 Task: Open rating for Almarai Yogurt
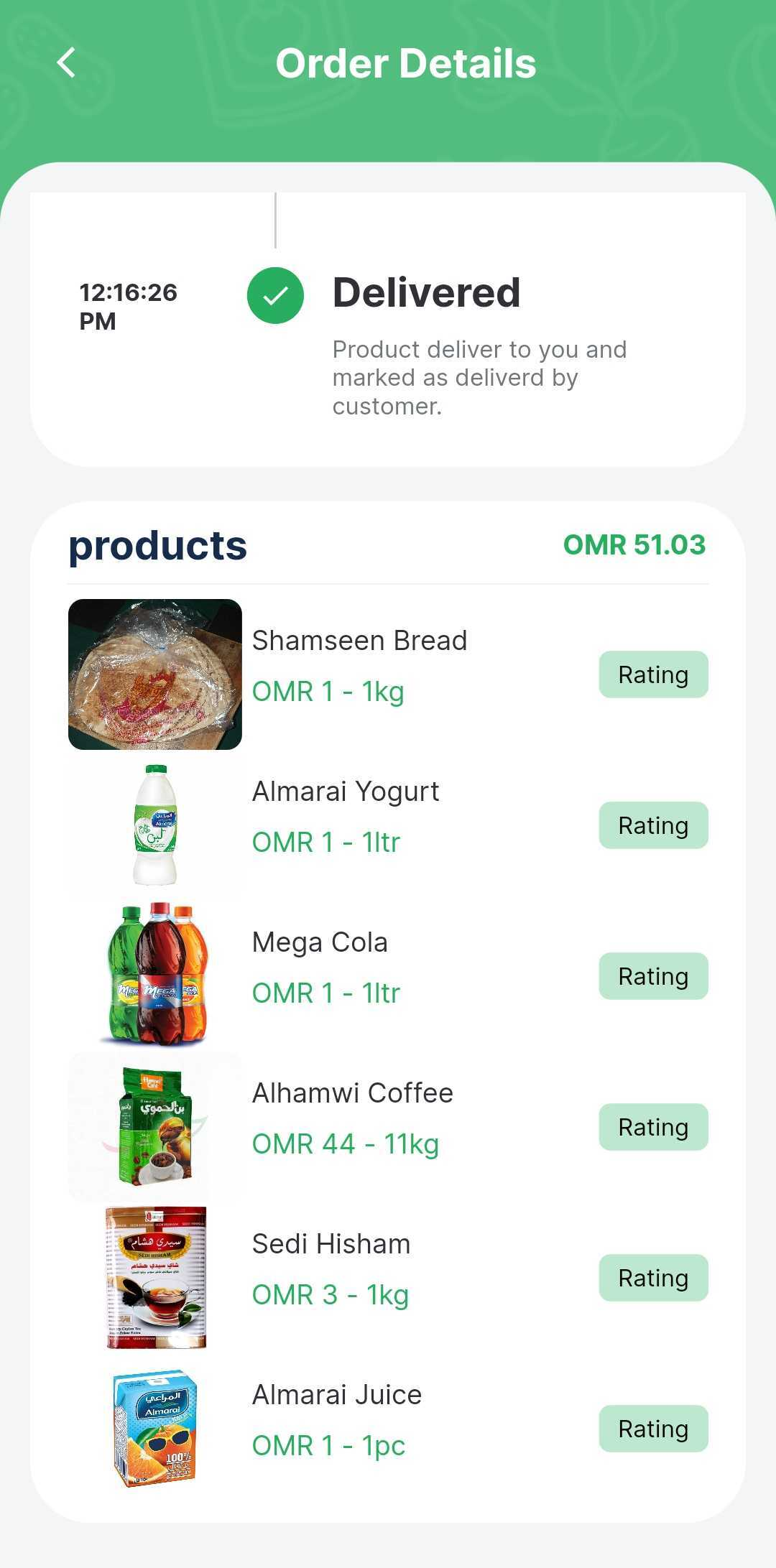[653, 825]
